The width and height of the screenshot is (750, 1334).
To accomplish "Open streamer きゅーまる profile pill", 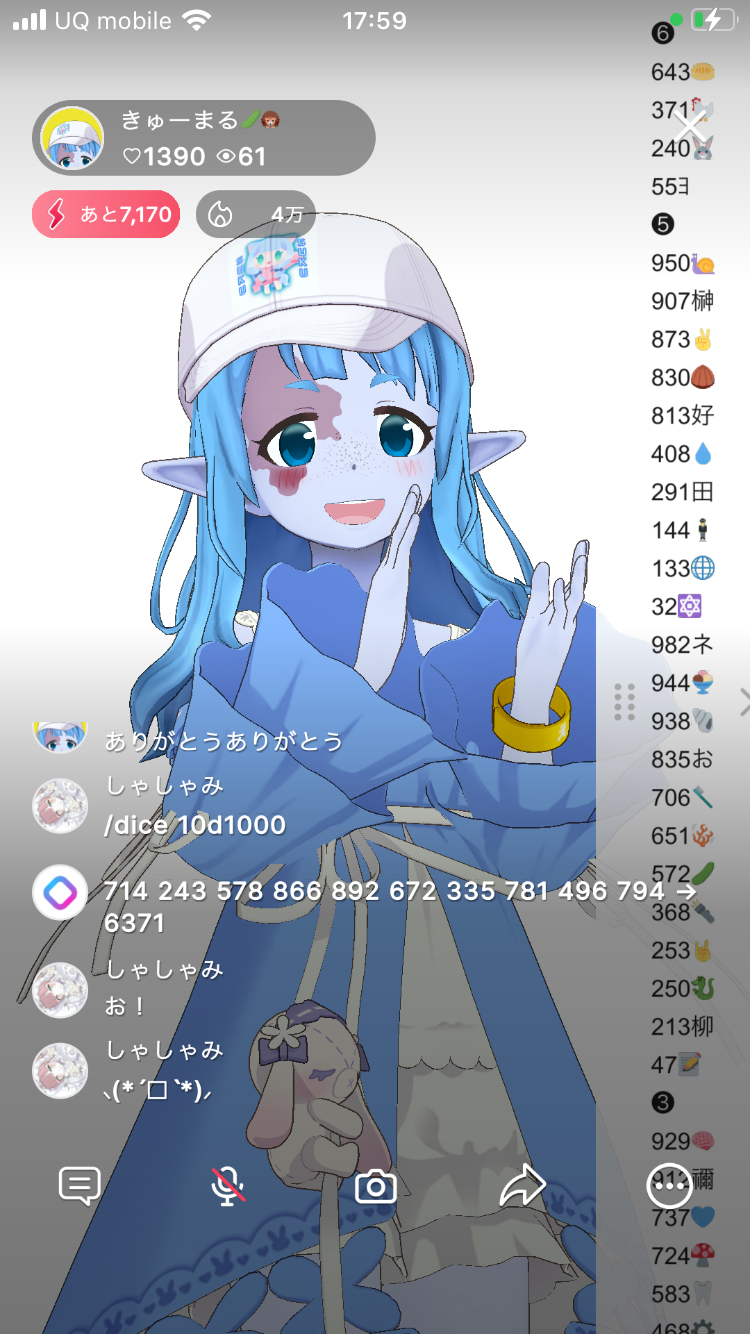I will 204,138.
